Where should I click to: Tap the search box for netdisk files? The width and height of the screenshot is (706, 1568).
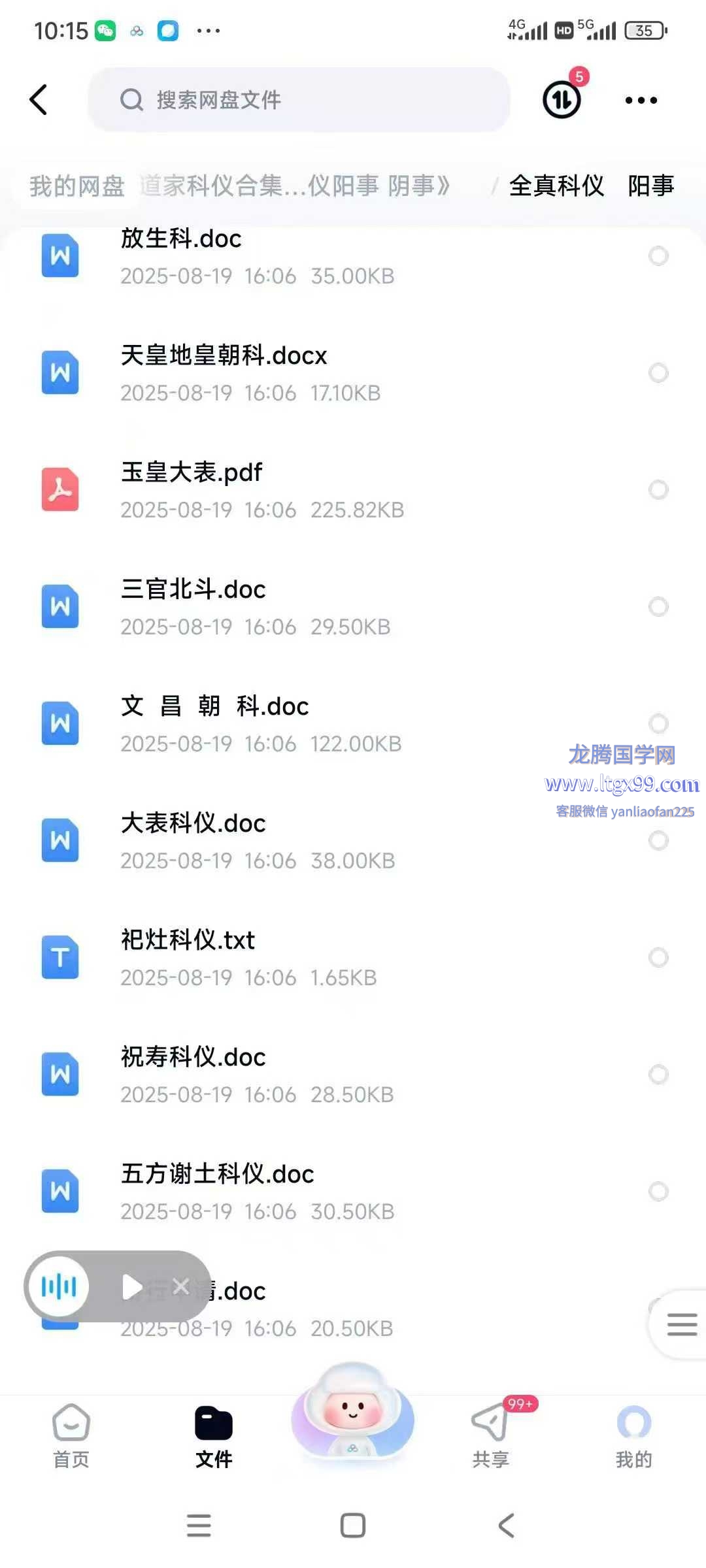[x=299, y=100]
